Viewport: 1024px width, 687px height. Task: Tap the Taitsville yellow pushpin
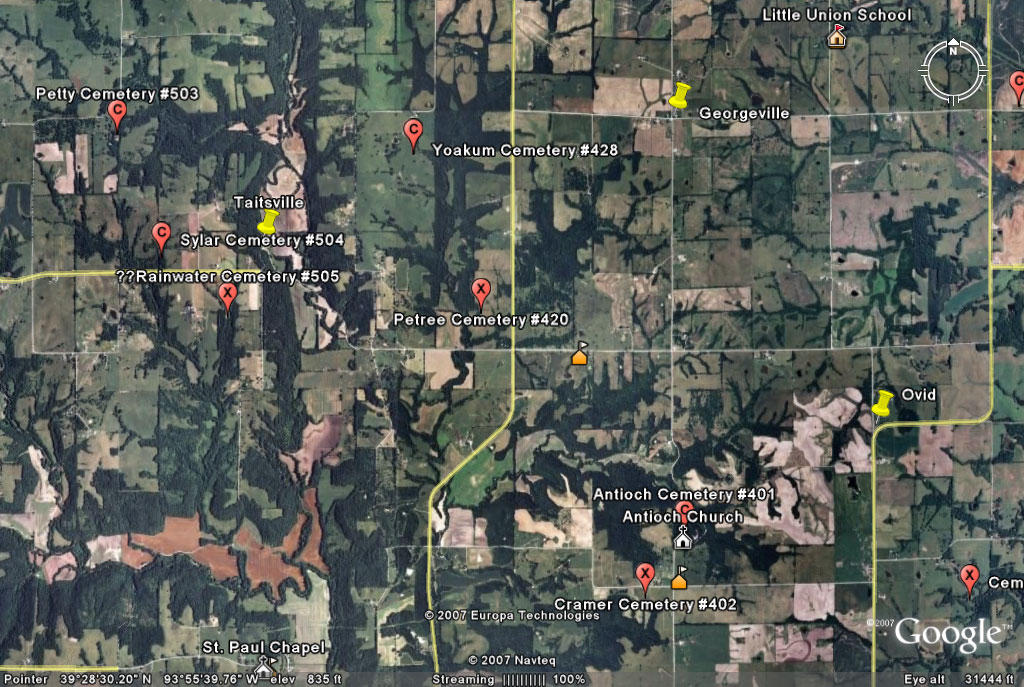click(268, 220)
